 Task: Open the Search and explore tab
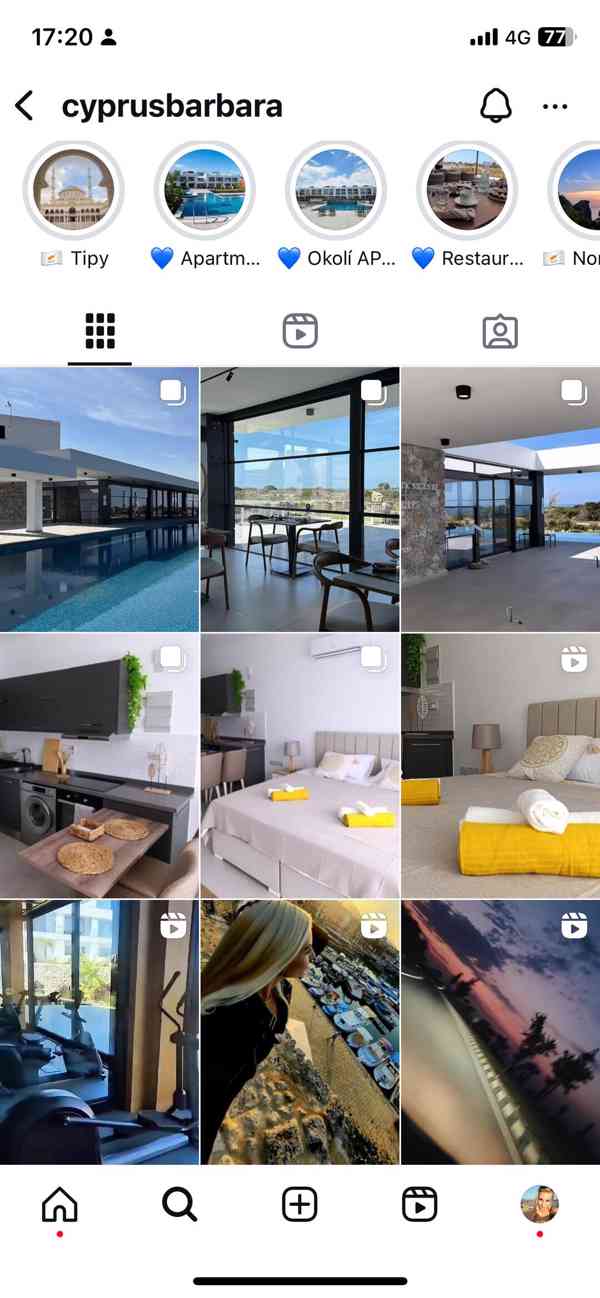pos(180,1206)
